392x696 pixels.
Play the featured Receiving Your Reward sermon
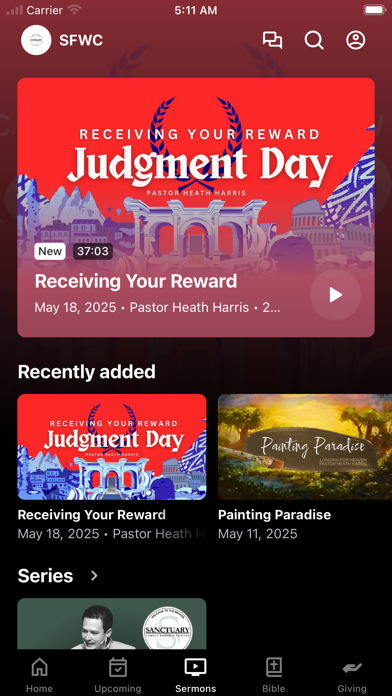(x=335, y=295)
